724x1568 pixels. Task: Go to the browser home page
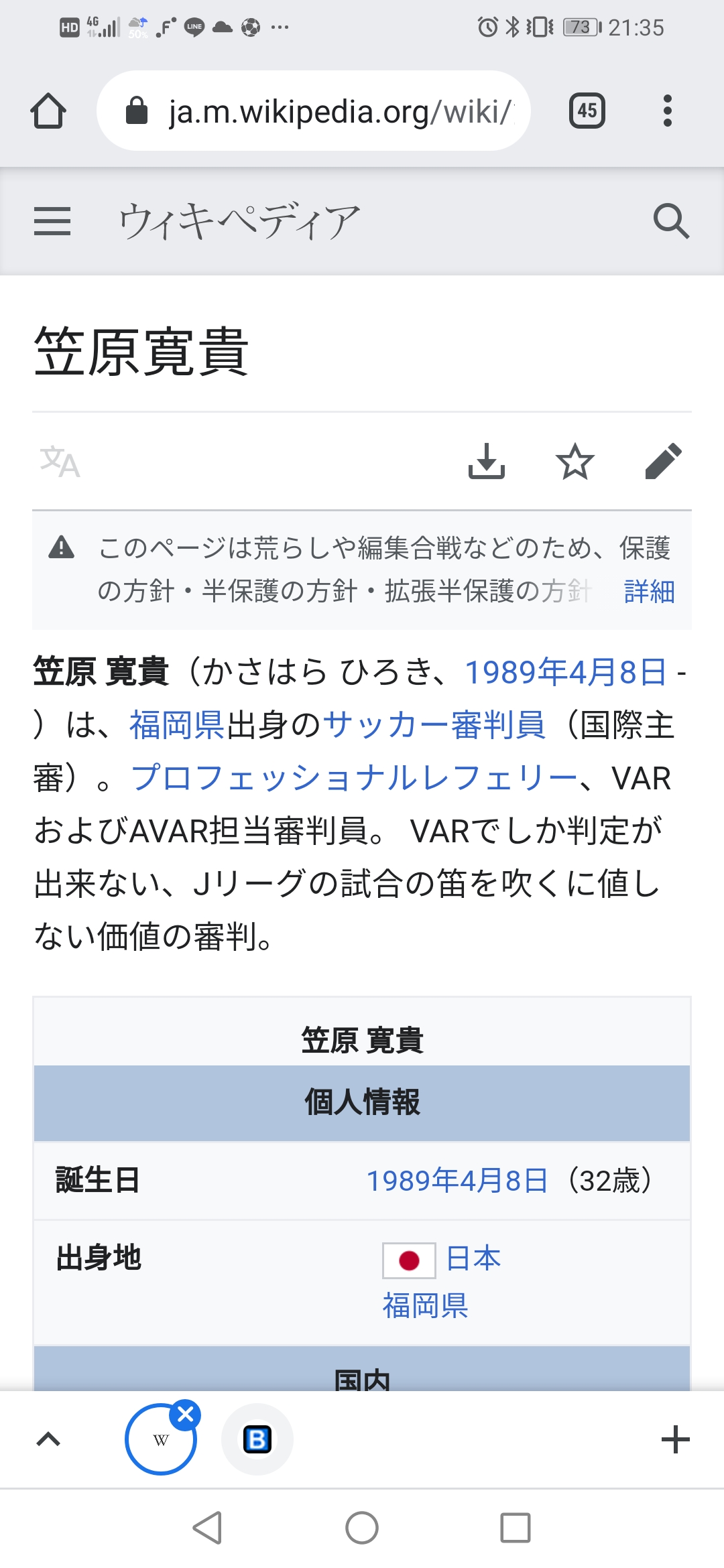[48, 111]
